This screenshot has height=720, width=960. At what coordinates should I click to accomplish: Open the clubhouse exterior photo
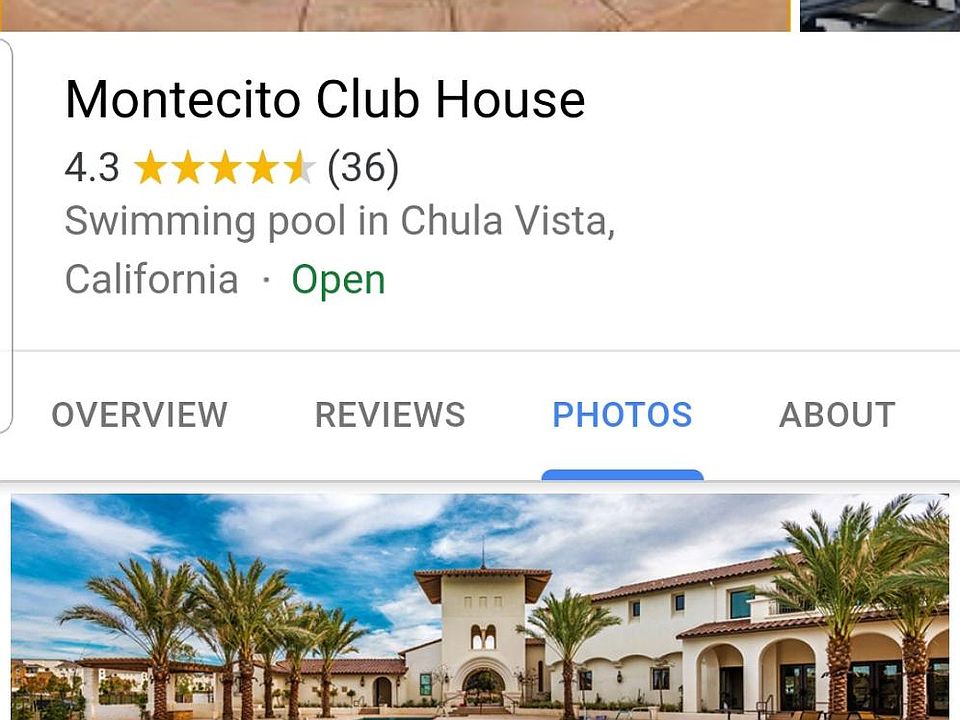coord(480,605)
